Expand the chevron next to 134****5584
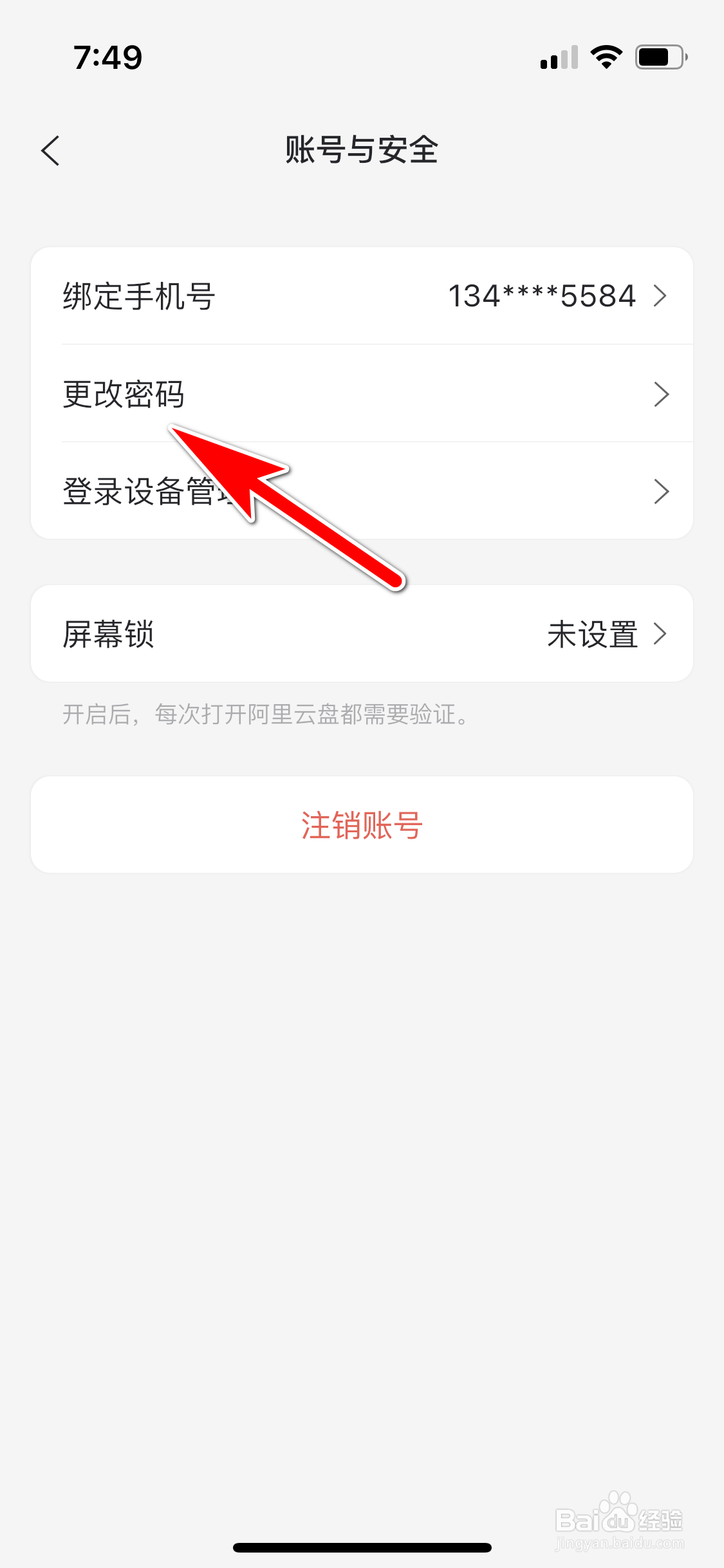This screenshot has width=724, height=1568. click(662, 295)
